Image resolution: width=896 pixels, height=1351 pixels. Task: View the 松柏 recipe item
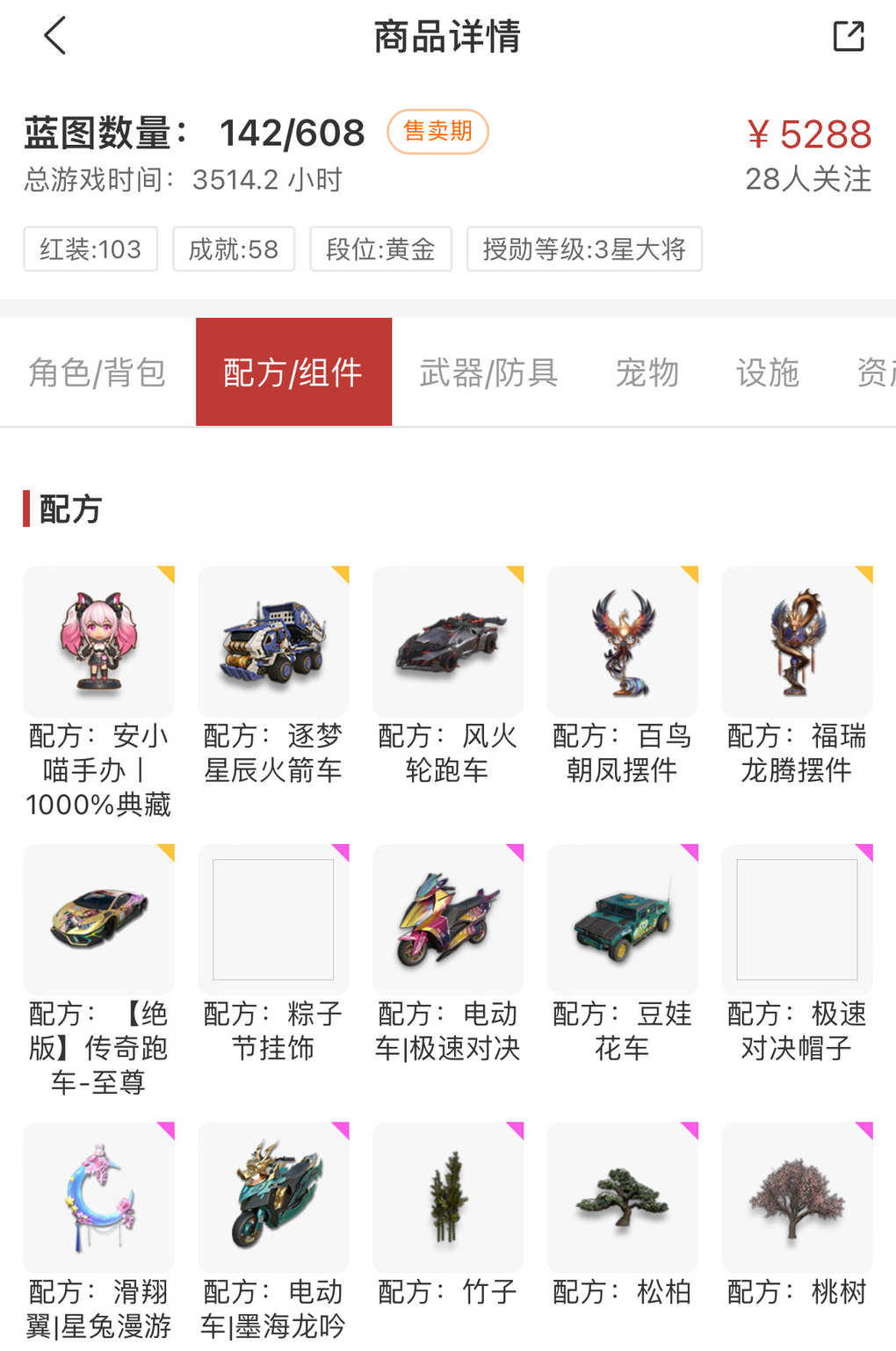pos(622,1197)
